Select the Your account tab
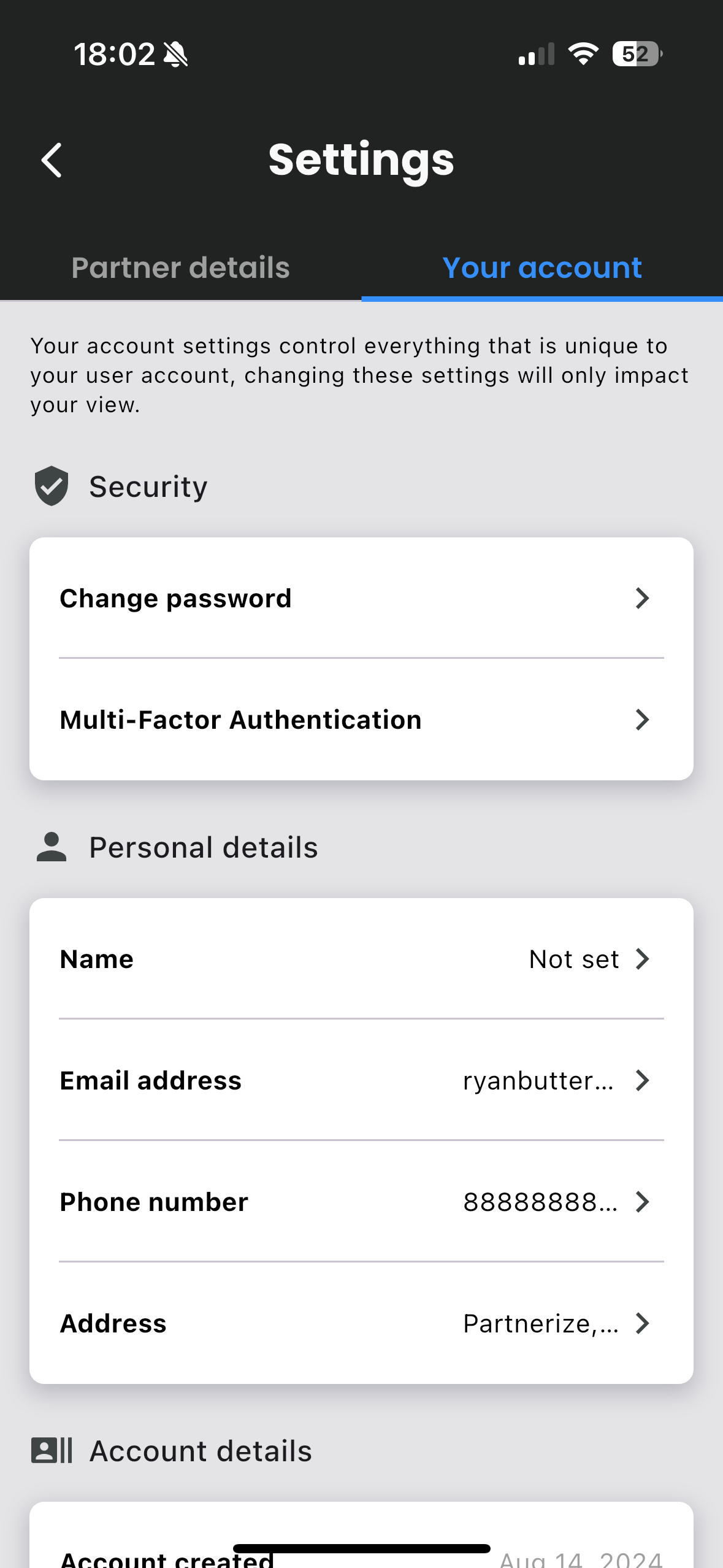Viewport: 723px width, 1568px height. point(541,268)
